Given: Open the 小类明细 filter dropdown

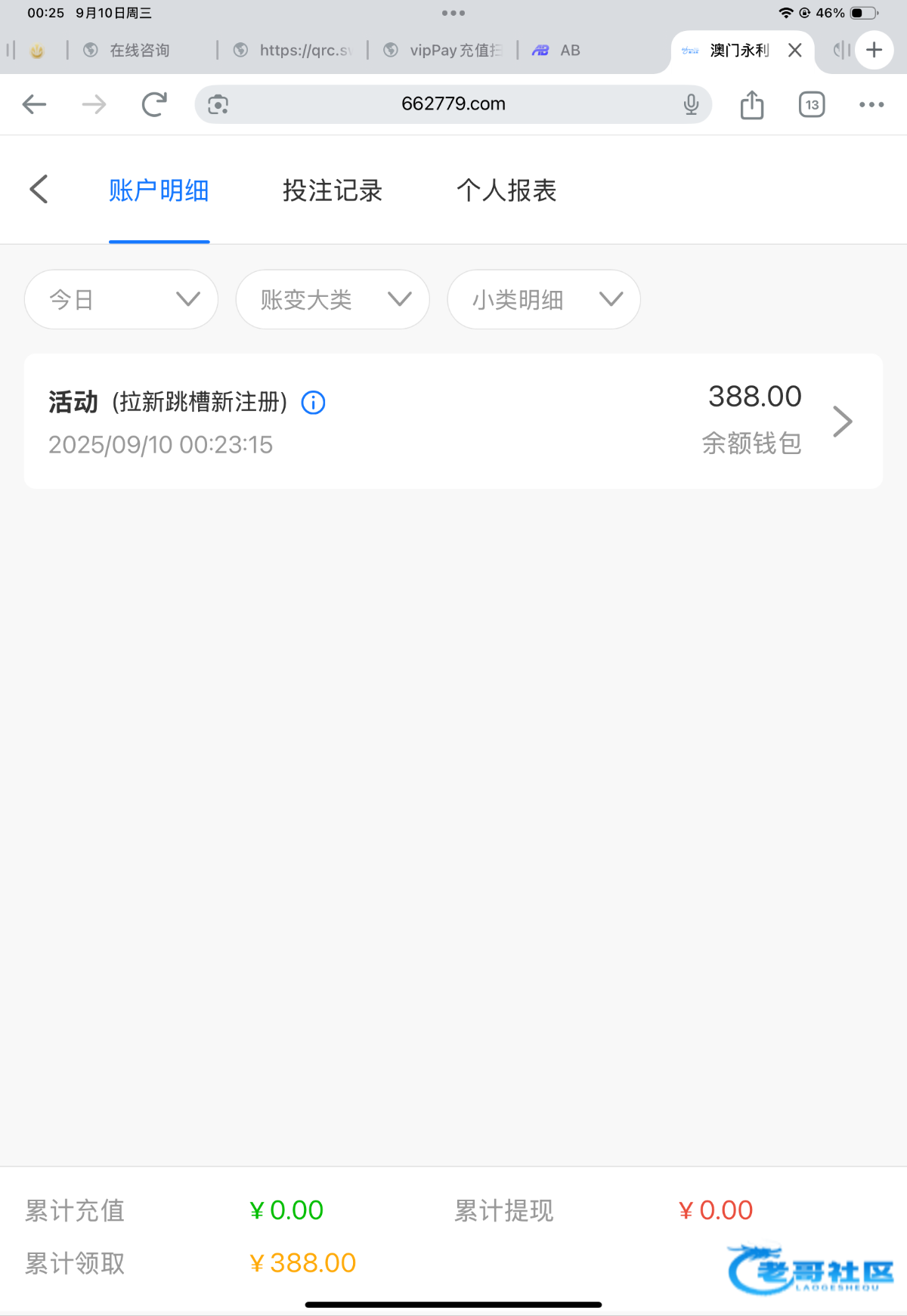Looking at the screenshot, I should point(543,300).
